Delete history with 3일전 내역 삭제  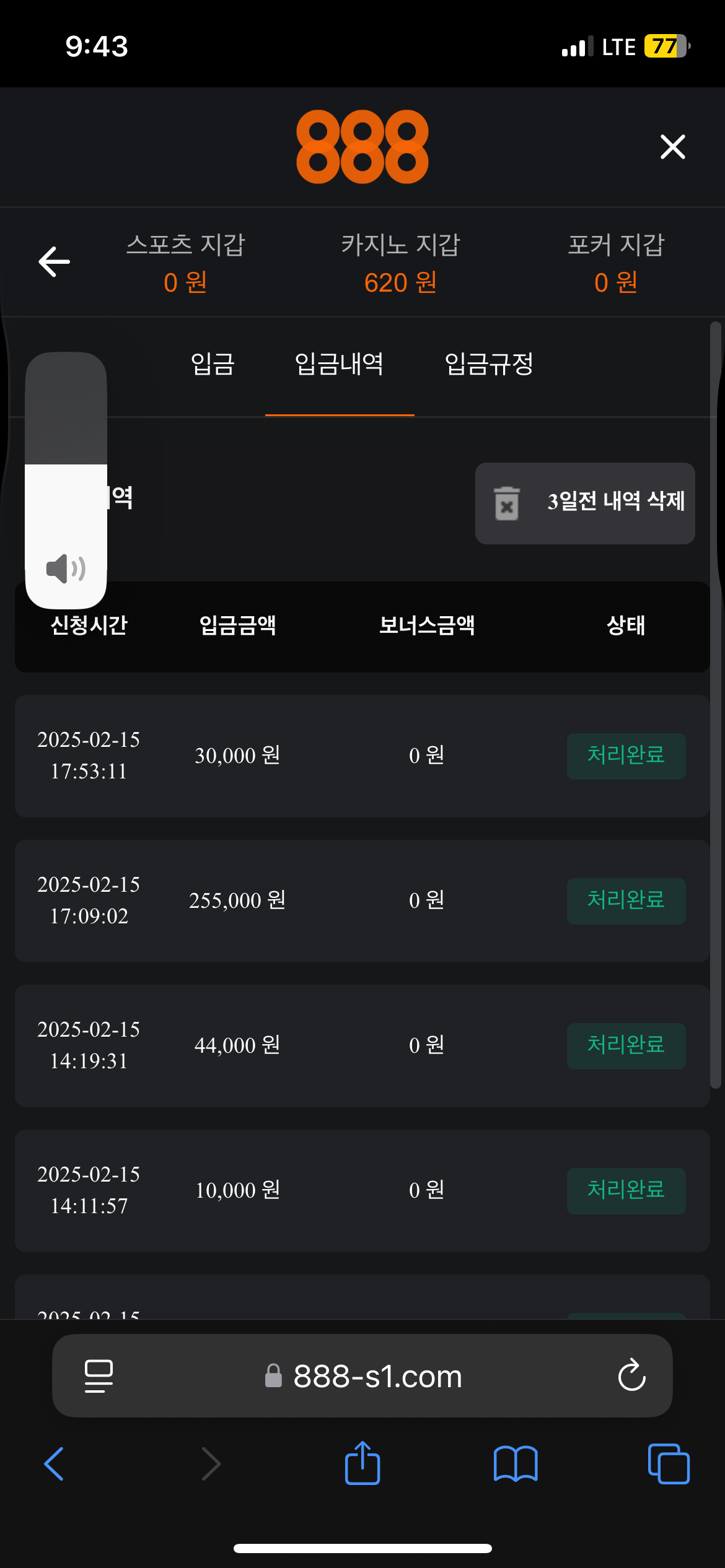tap(585, 503)
